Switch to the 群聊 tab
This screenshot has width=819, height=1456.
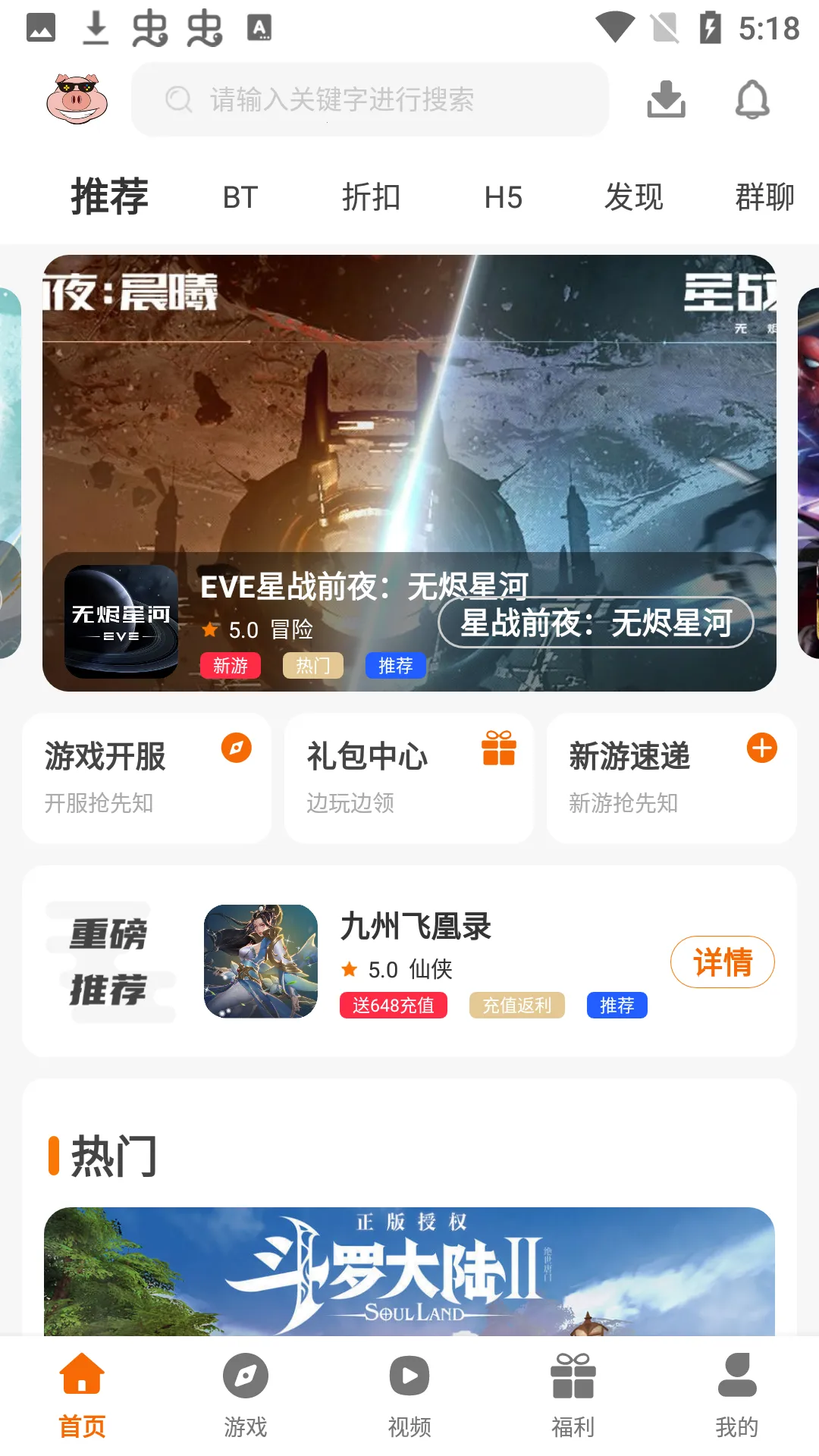(x=764, y=197)
